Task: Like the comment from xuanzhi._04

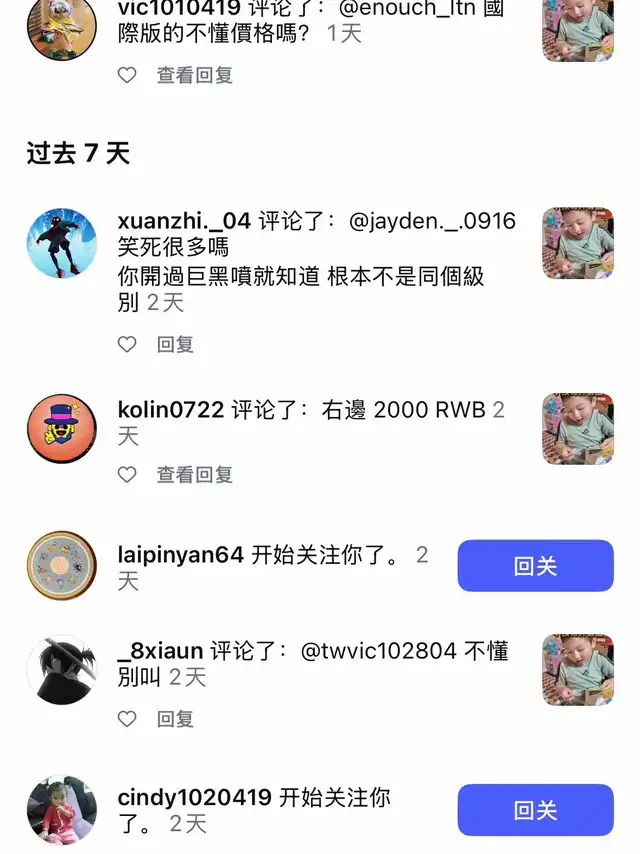Action: click(x=127, y=344)
